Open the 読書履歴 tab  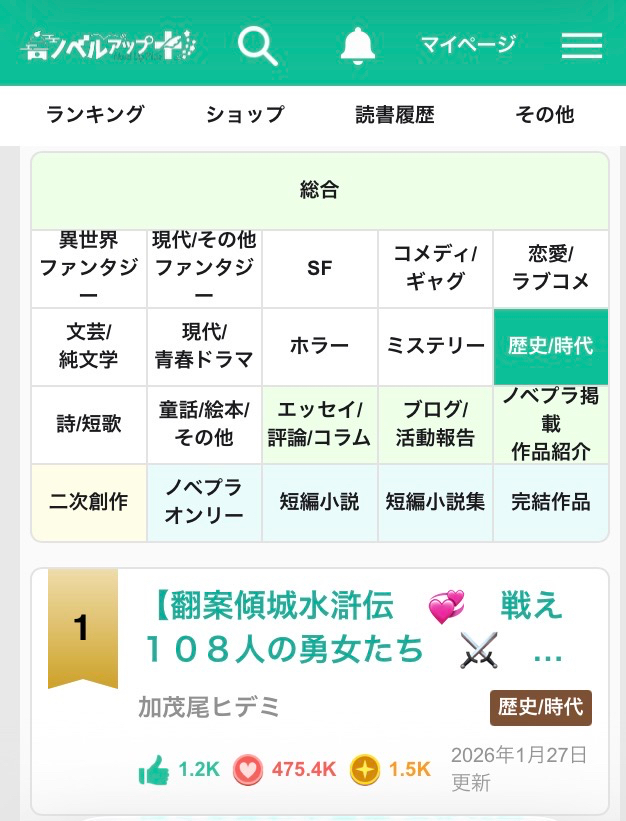pos(395,115)
